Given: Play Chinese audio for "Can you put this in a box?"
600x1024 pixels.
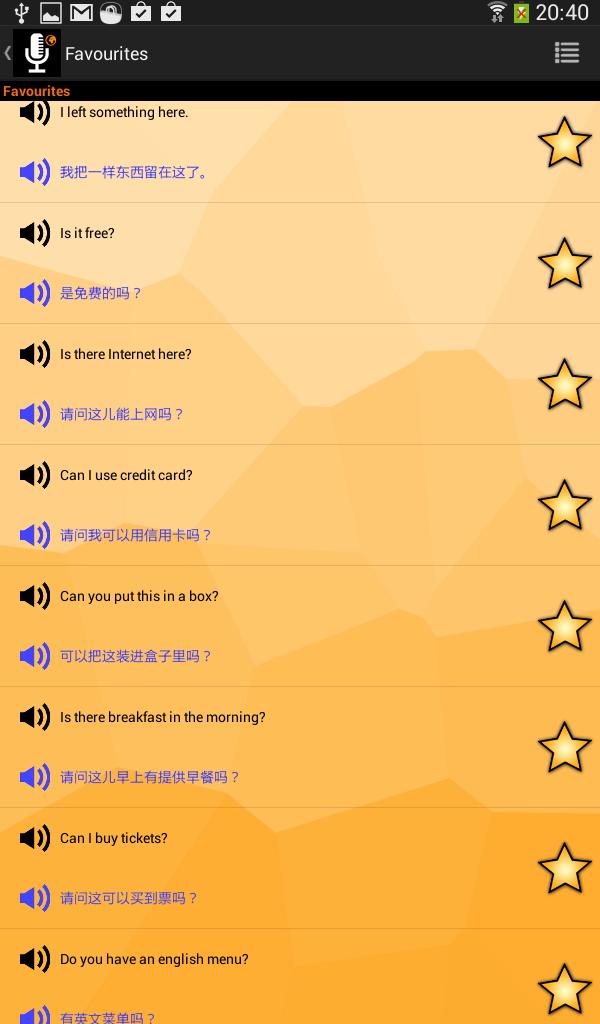Looking at the screenshot, I should 35,656.
